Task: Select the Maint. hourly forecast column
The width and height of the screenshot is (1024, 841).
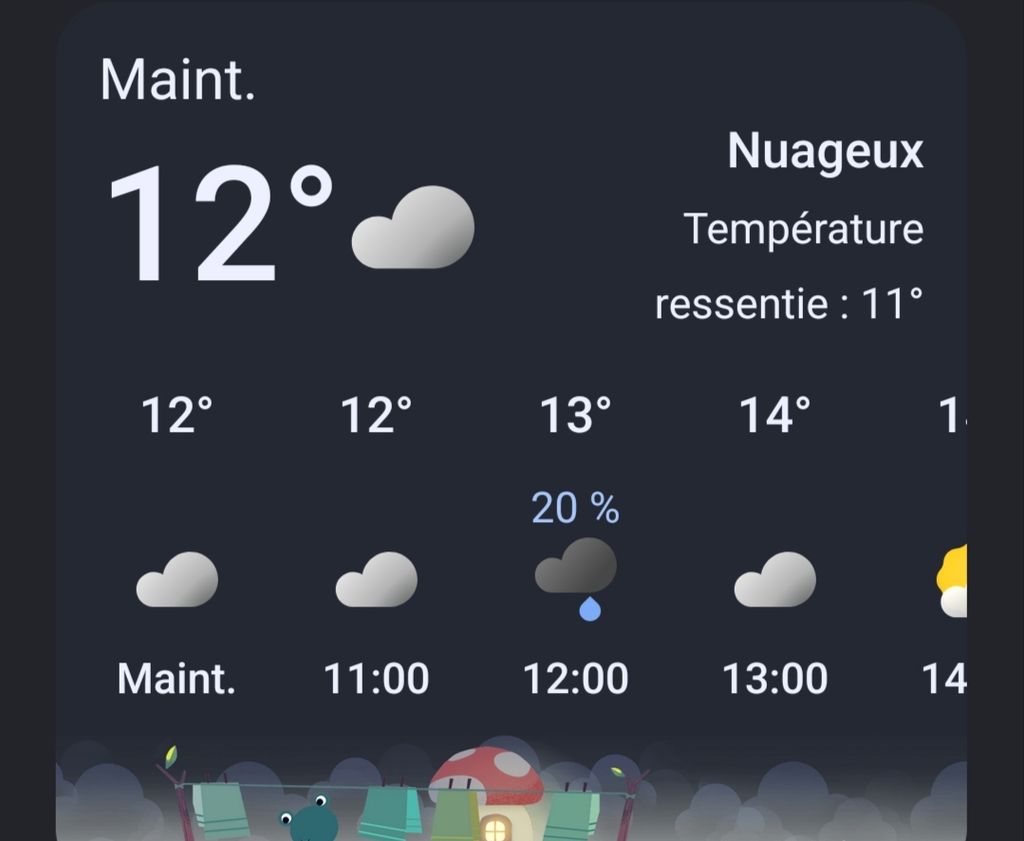Action: click(177, 546)
